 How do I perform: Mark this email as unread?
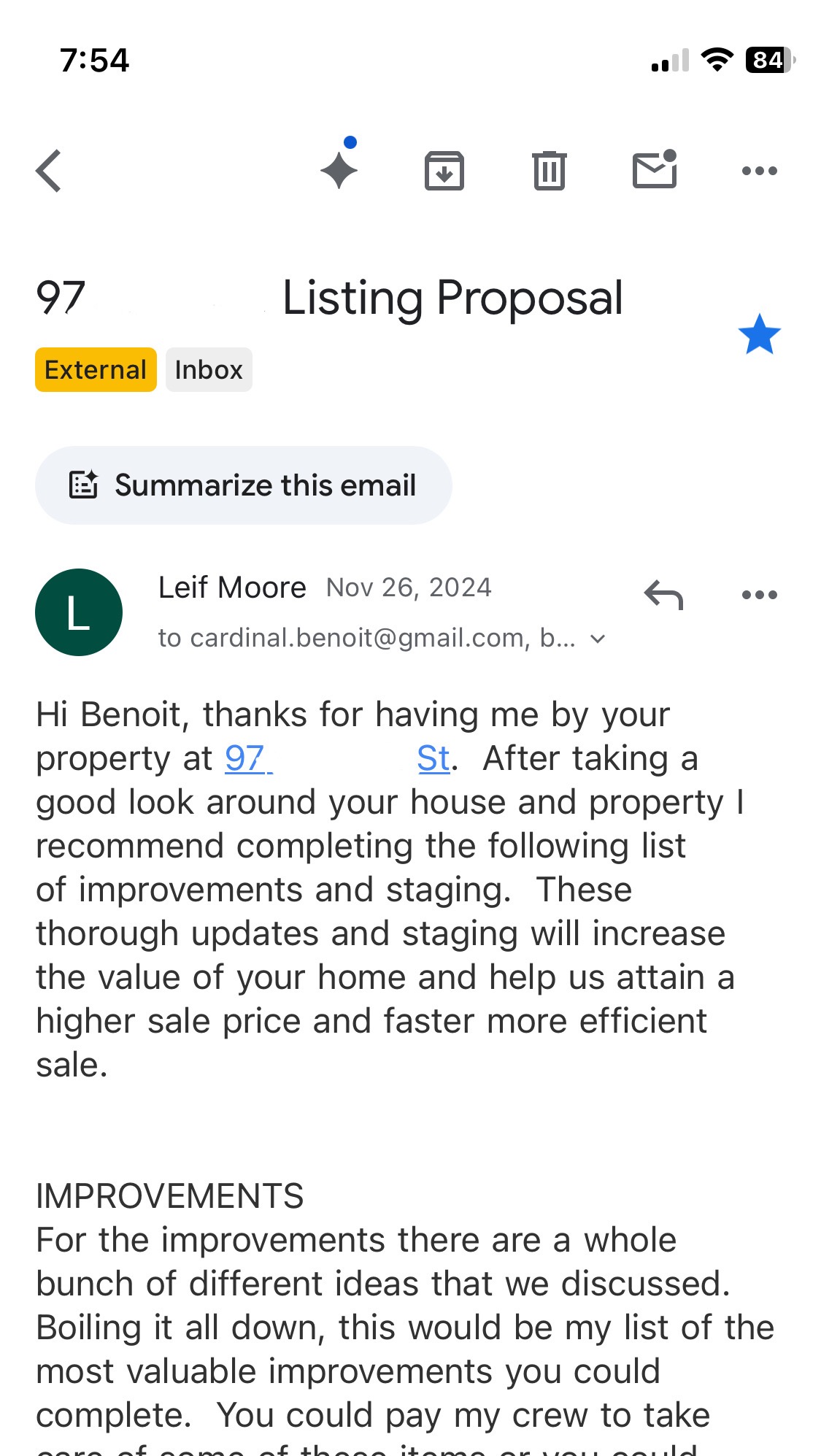[x=655, y=169]
